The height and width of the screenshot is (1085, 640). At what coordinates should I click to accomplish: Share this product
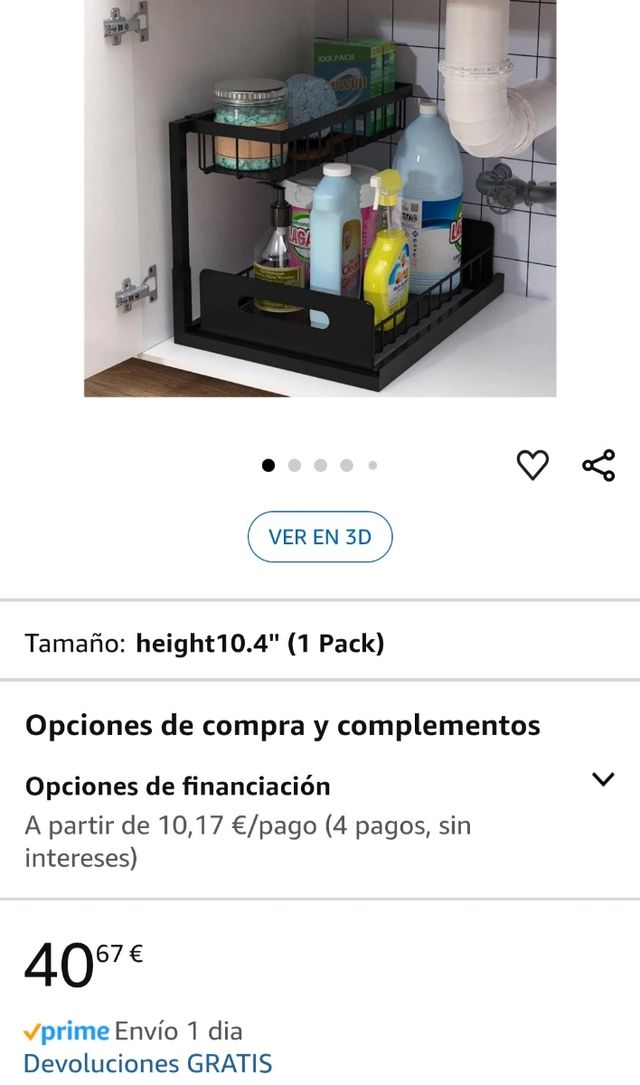coord(598,465)
